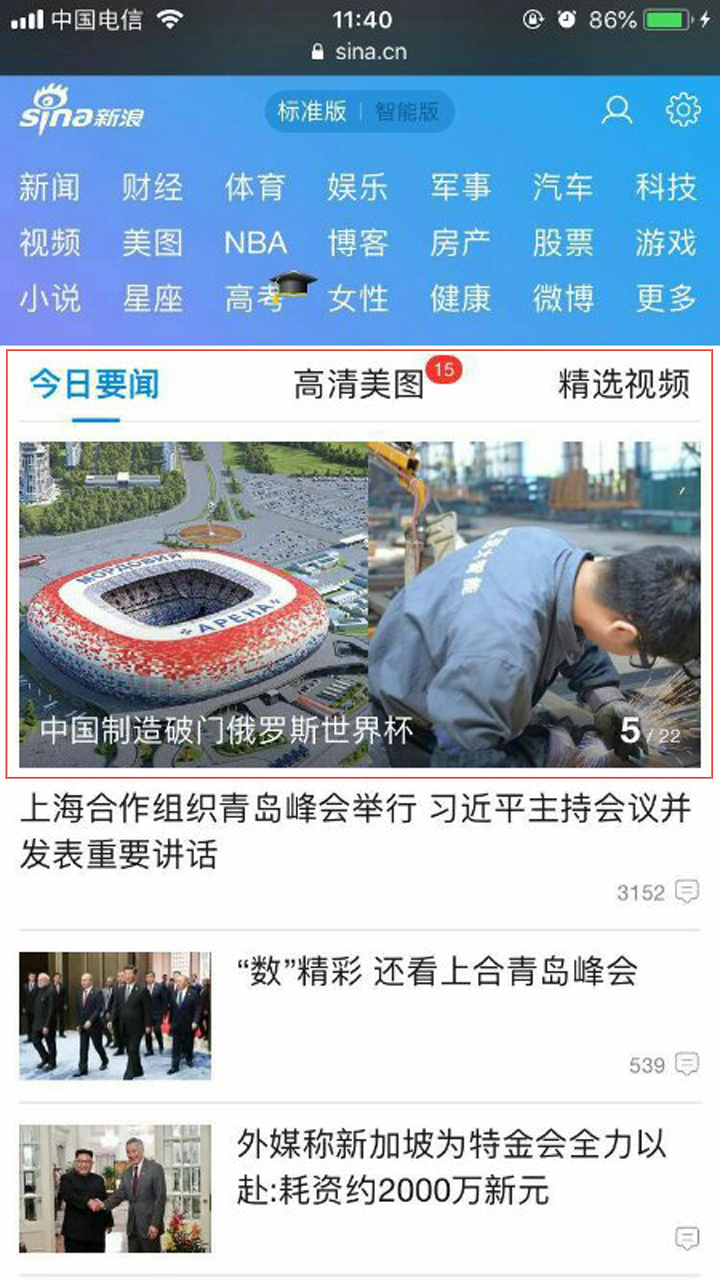Image resolution: width=720 pixels, height=1280 pixels.
Task: Open the “数”精彩 还看上合青岛峰会 article
Action: point(437,972)
